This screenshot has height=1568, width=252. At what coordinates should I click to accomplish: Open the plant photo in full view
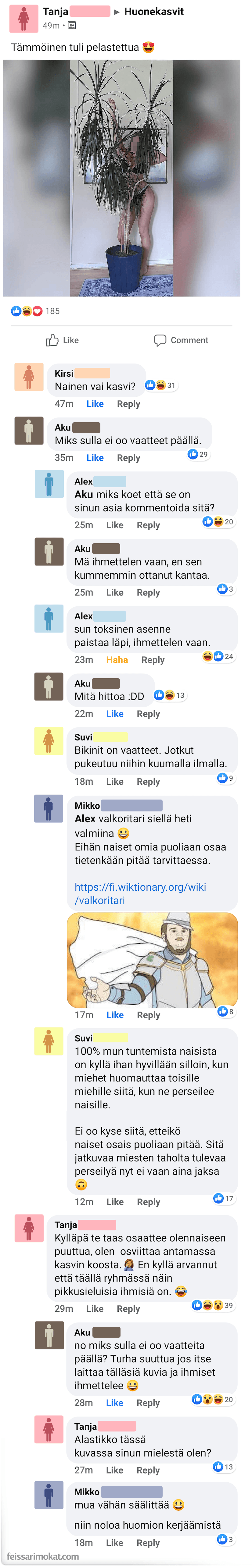point(121,178)
